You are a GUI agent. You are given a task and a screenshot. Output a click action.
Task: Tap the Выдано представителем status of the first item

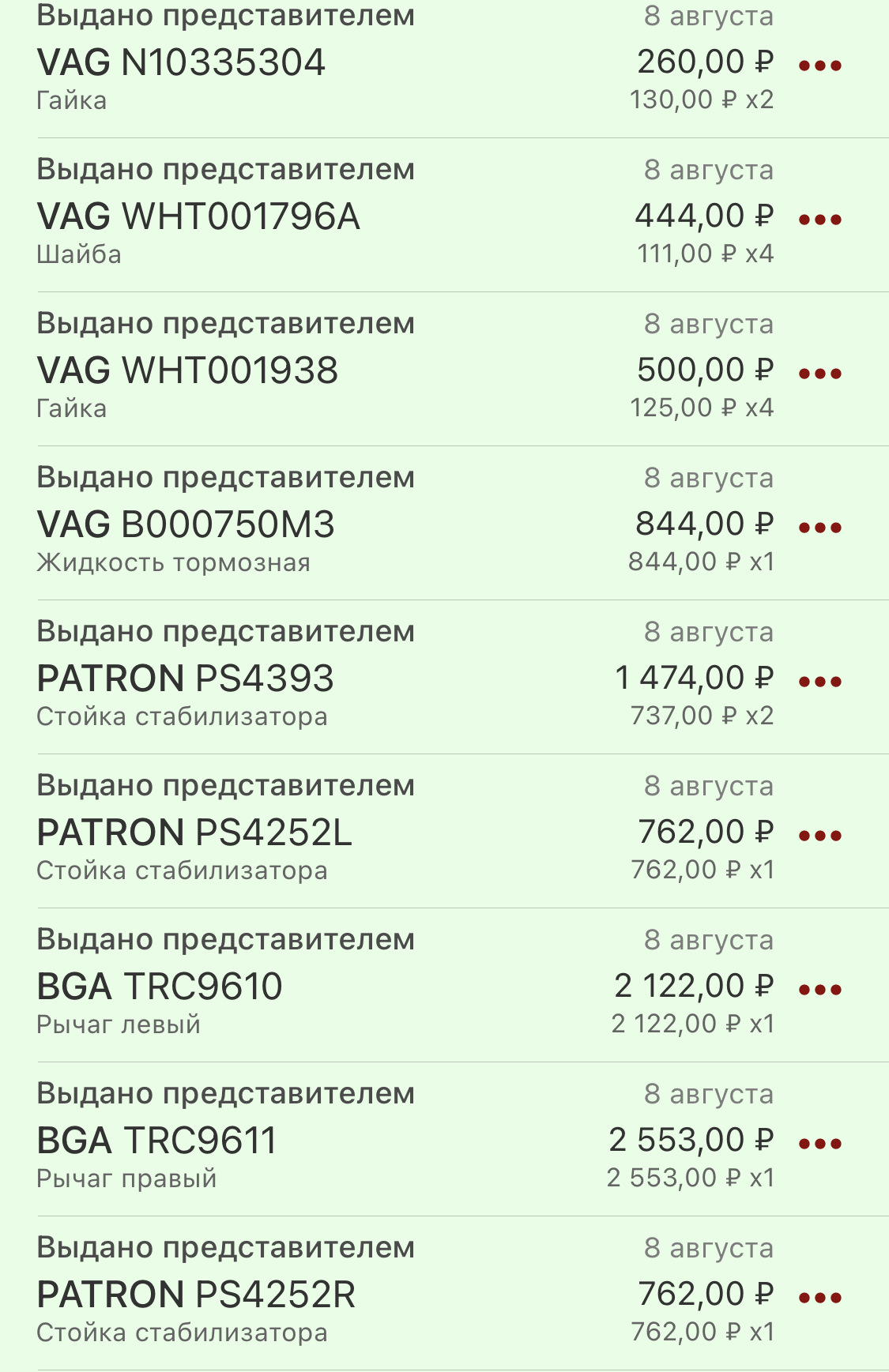coord(226,16)
